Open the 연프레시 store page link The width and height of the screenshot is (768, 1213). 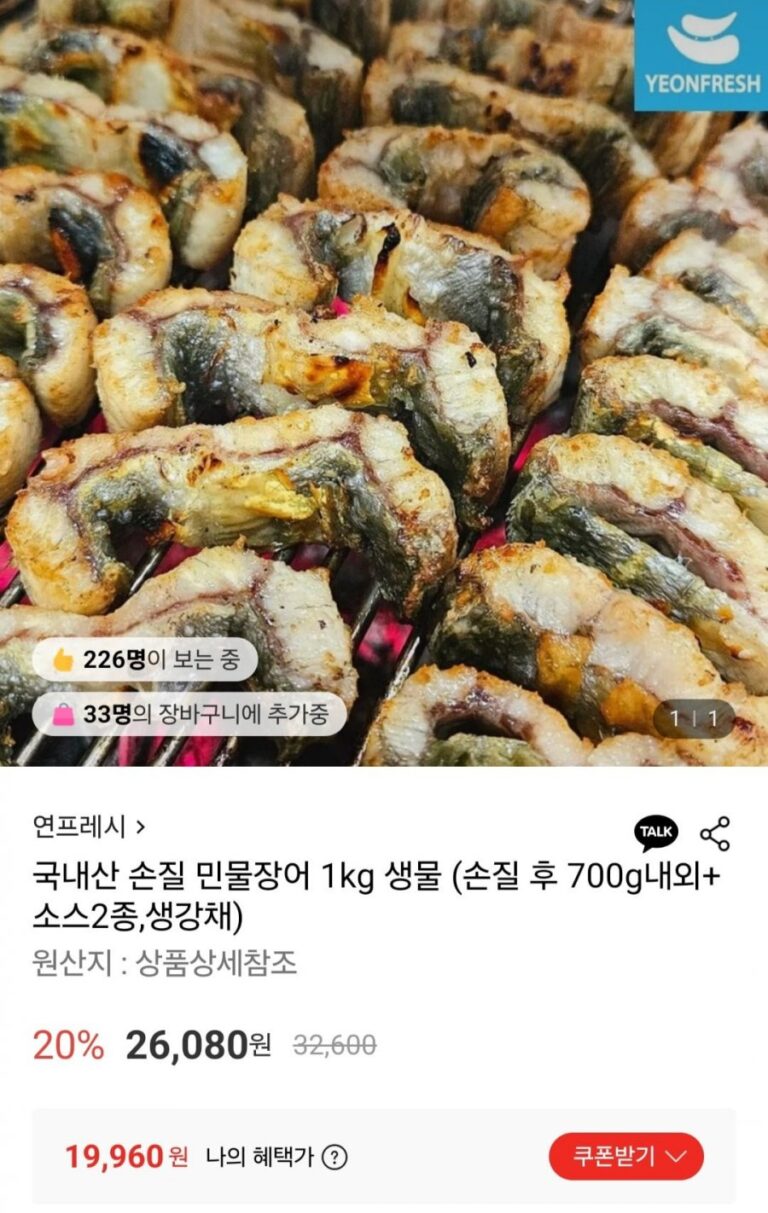coord(89,827)
